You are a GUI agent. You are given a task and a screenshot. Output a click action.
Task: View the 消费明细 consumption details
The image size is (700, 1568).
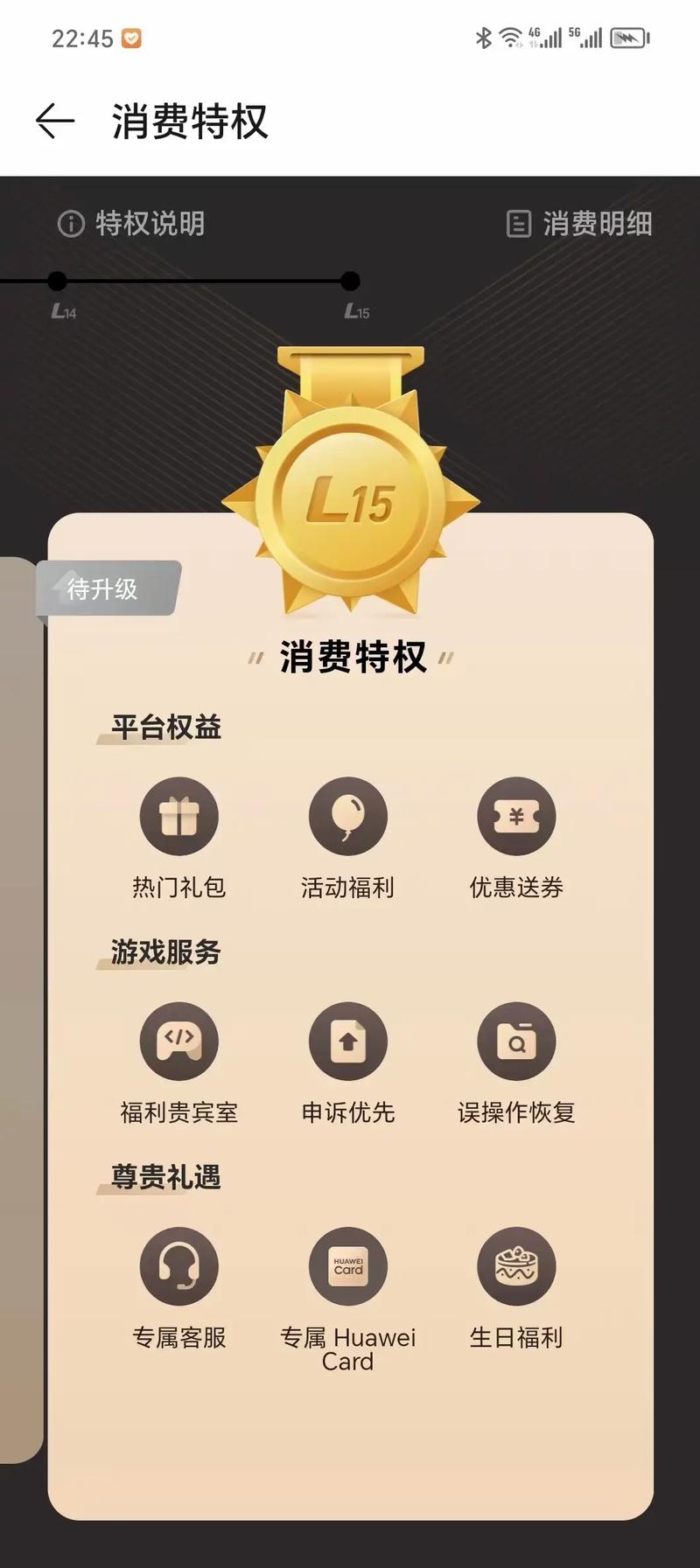(598, 224)
